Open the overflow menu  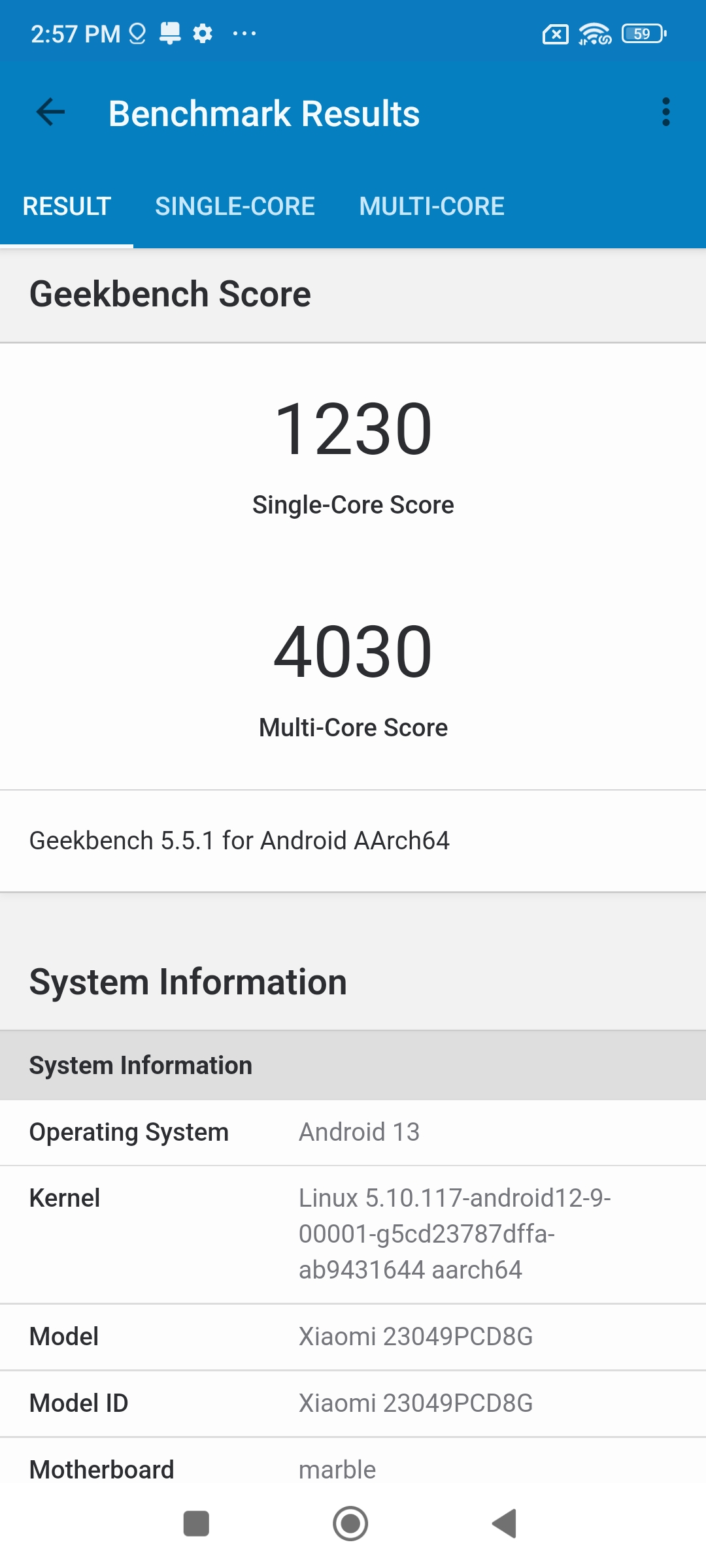coord(665,112)
